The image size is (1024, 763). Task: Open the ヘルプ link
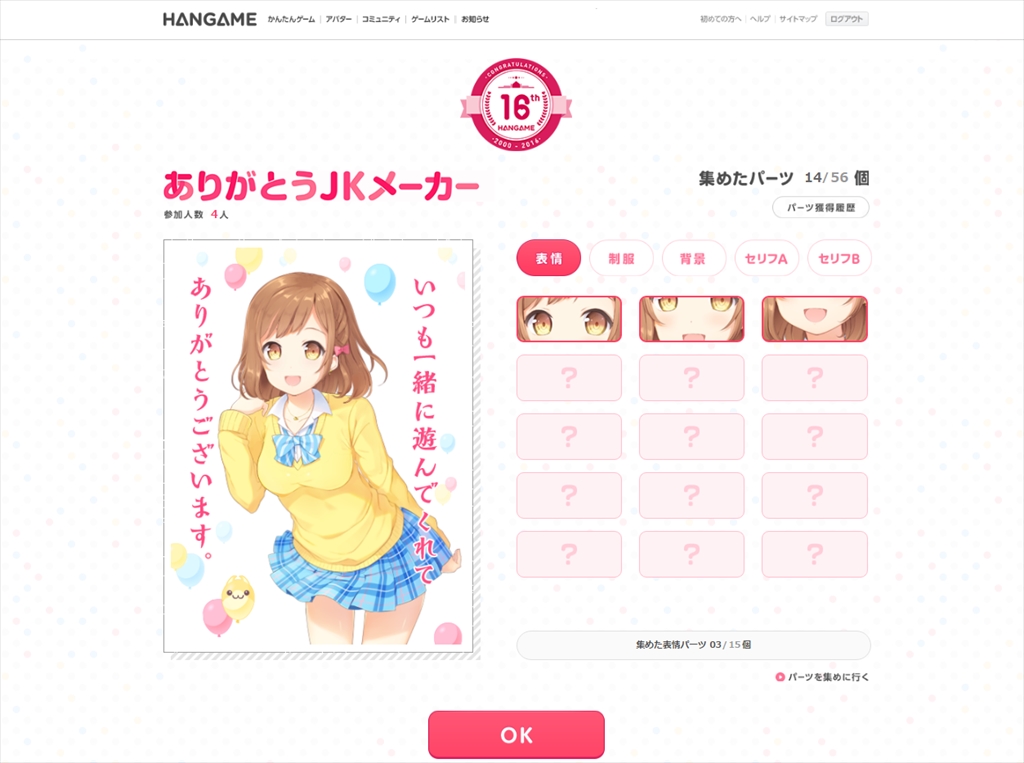760,19
